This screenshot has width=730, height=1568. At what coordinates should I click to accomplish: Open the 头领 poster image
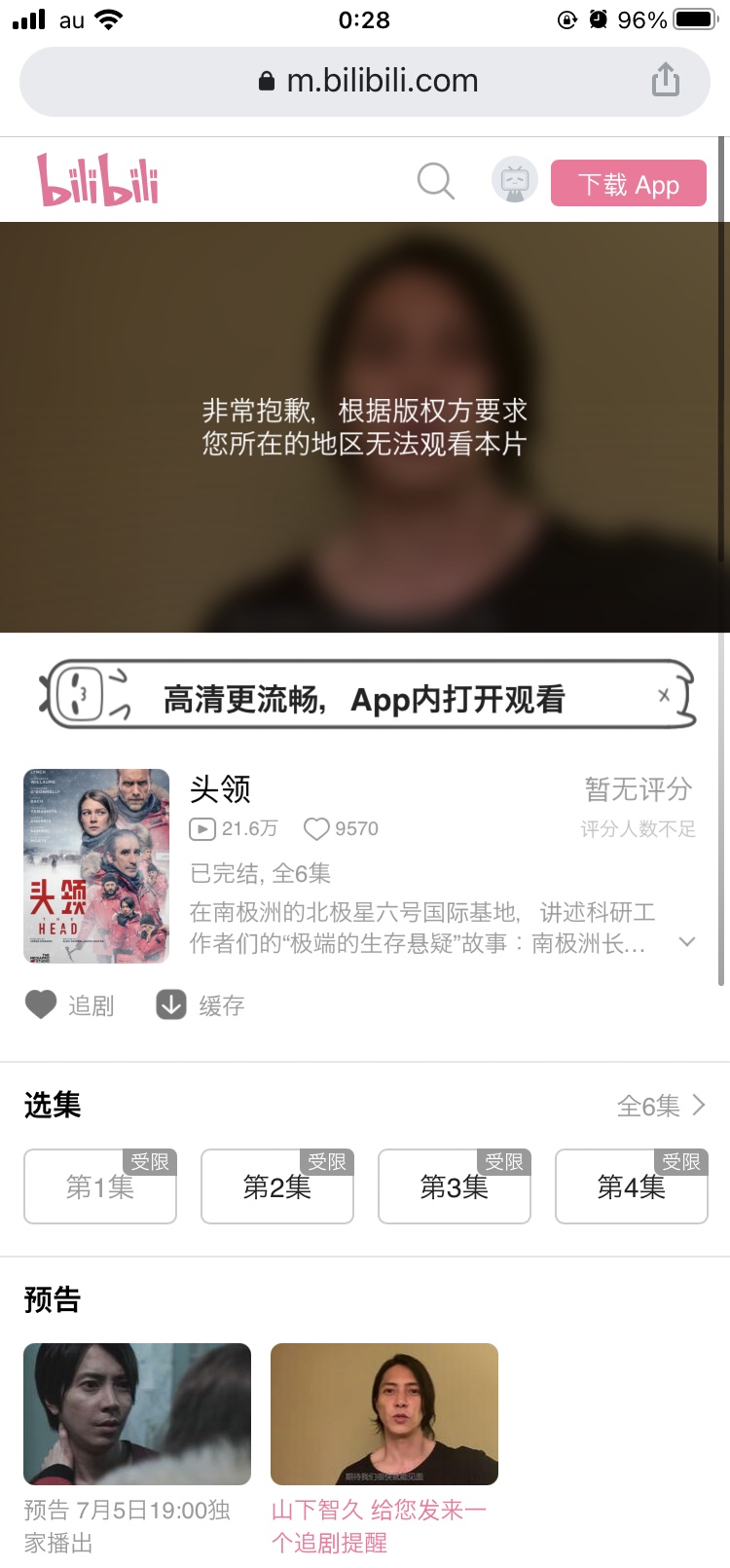click(96, 866)
